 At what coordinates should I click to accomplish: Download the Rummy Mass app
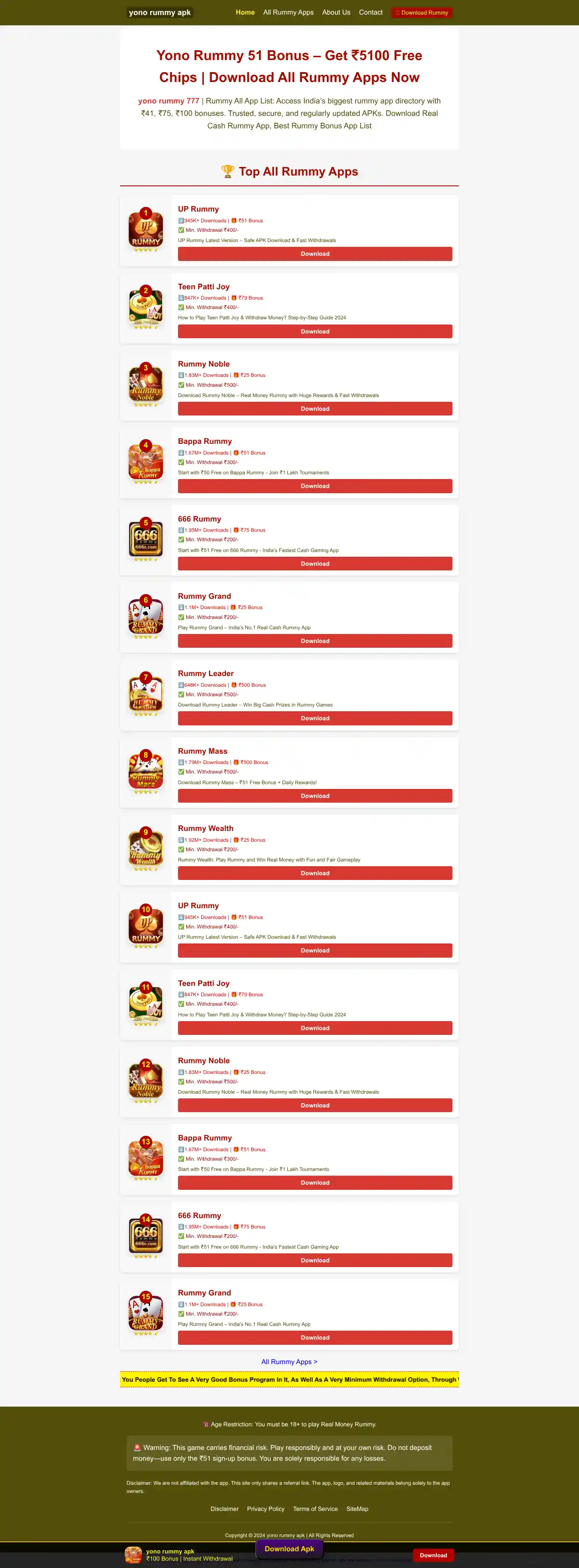tap(314, 795)
